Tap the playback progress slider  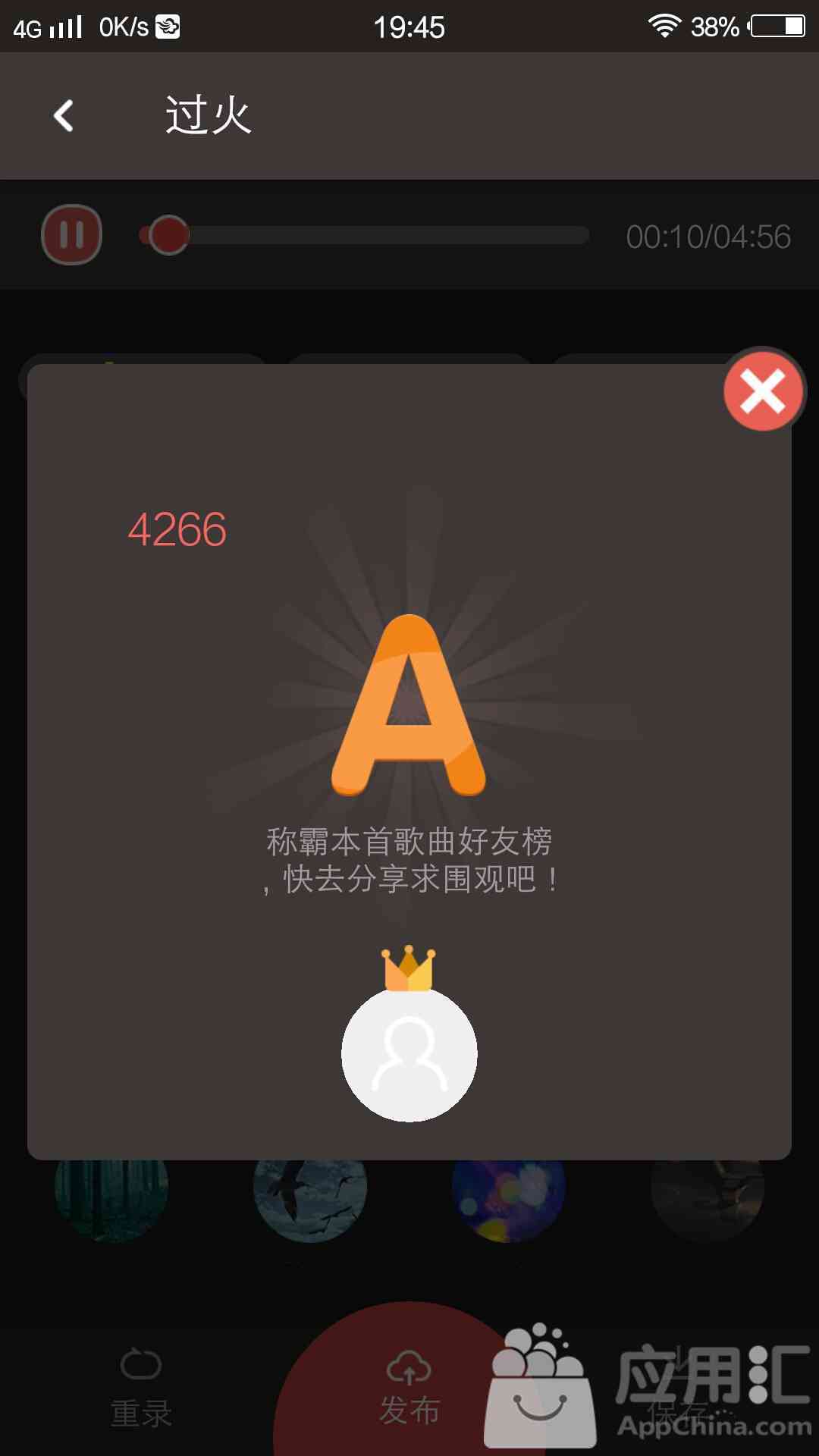click(x=364, y=235)
